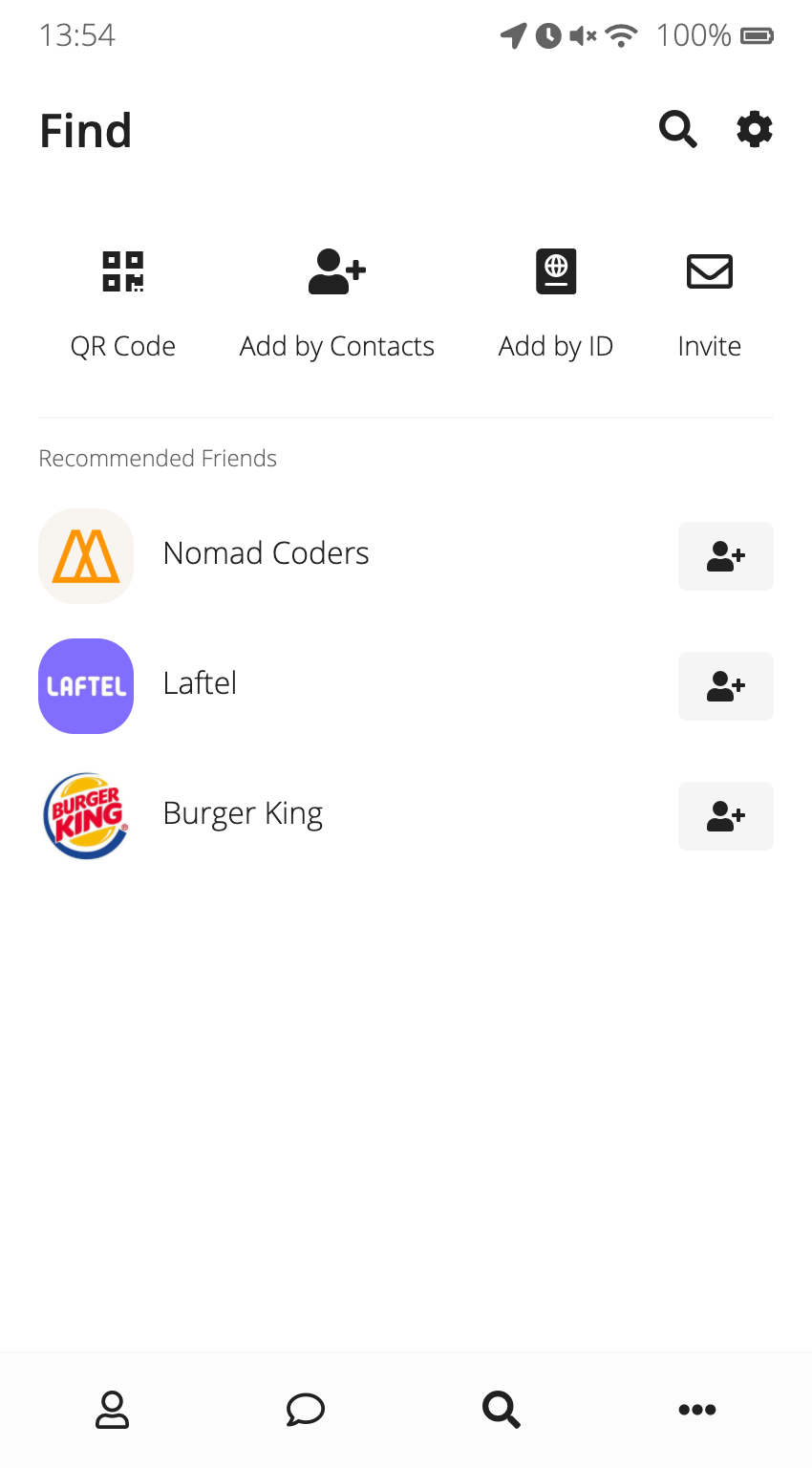The height and width of the screenshot is (1468, 812).
Task: Add Nomad Coders as a friend
Action: (x=725, y=556)
